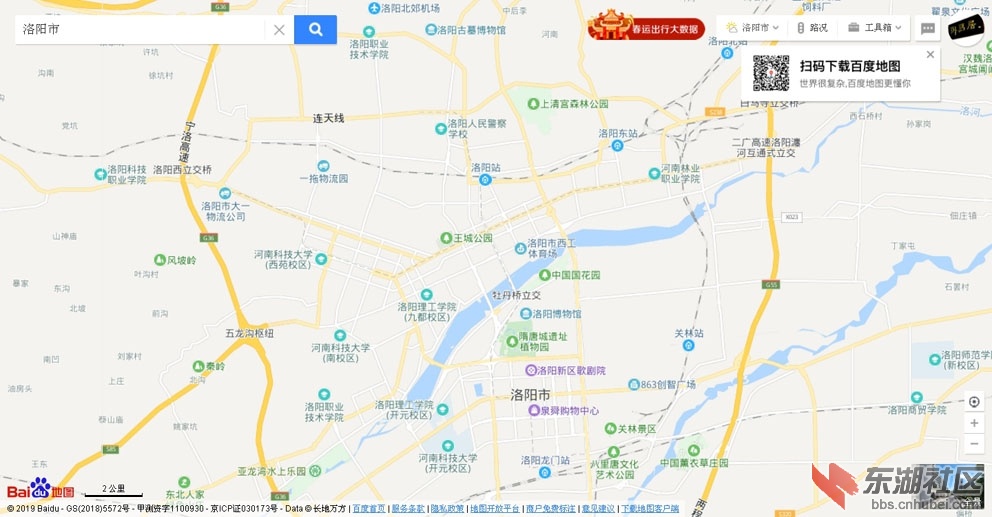Tap the blue search magnifier button

pos(315,30)
